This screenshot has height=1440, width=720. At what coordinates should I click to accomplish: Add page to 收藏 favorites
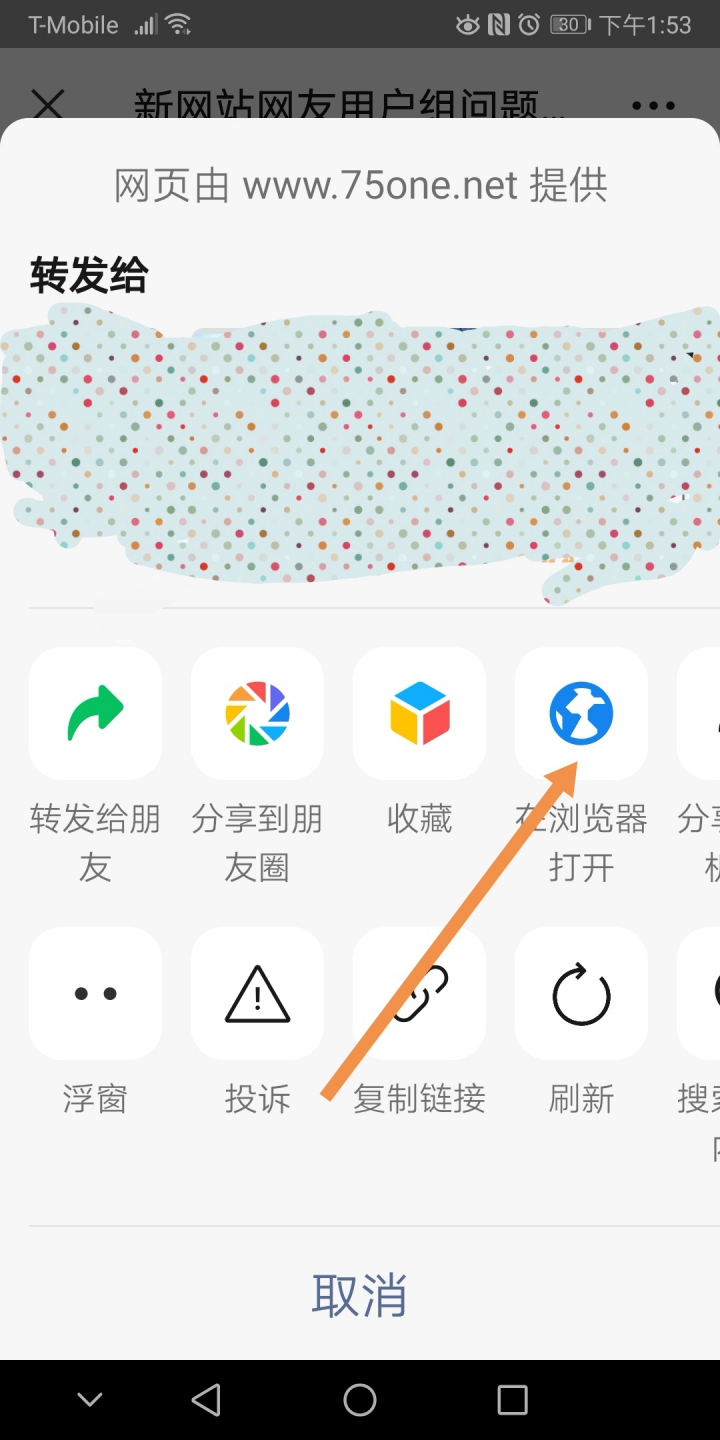pyautogui.click(x=419, y=714)
